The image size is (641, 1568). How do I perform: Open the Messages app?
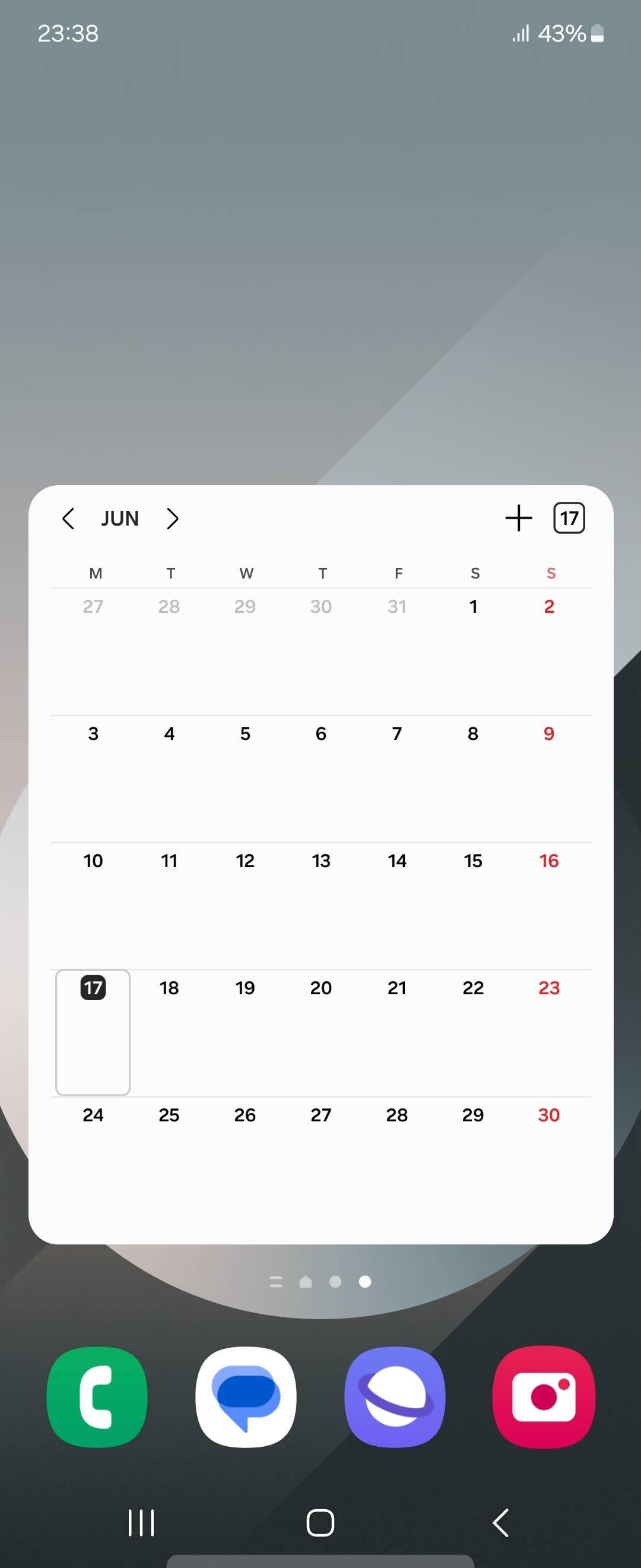(x=246, y=1396)
